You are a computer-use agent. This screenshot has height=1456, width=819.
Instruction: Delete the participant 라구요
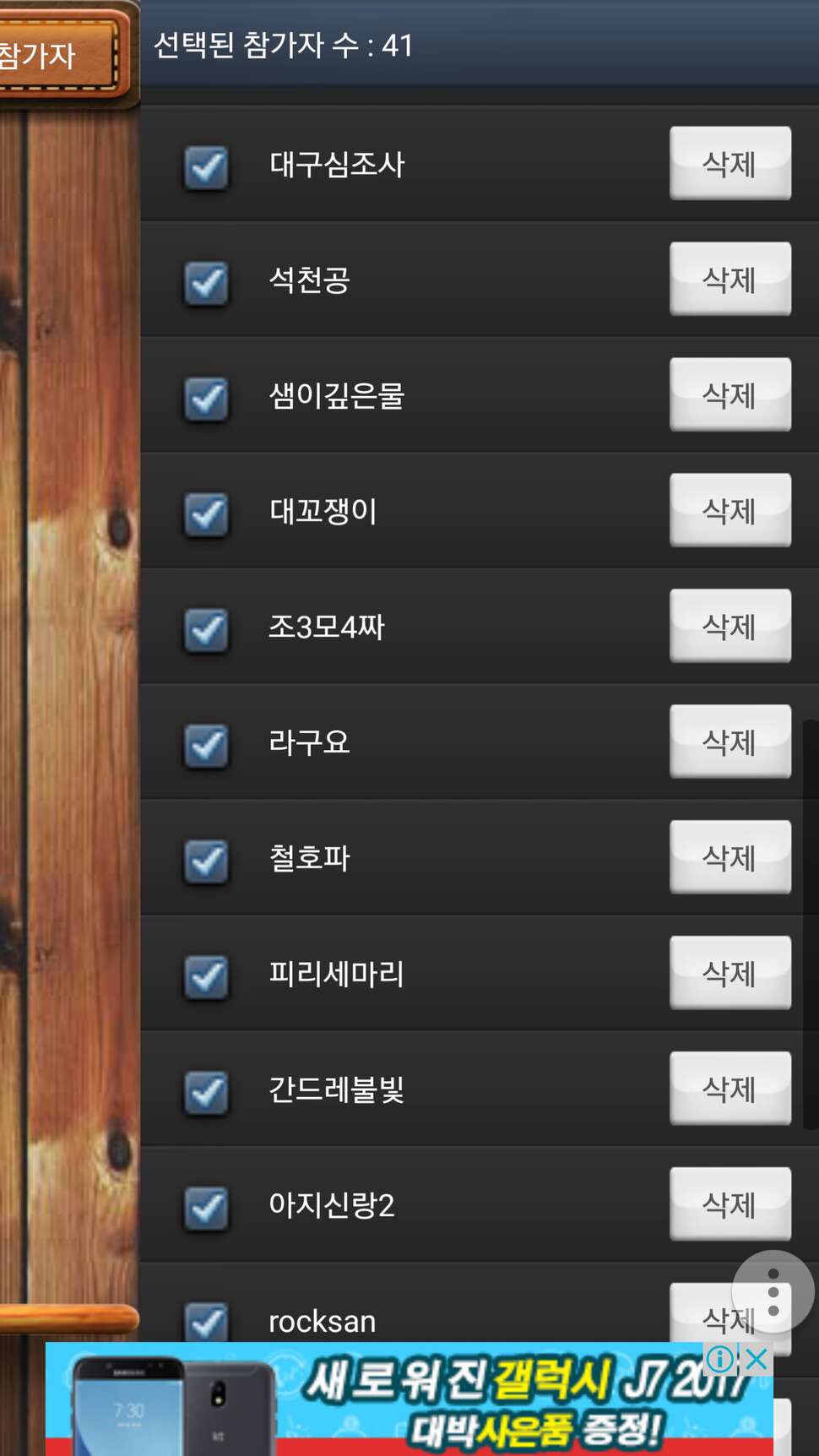(x=730, y=742)
